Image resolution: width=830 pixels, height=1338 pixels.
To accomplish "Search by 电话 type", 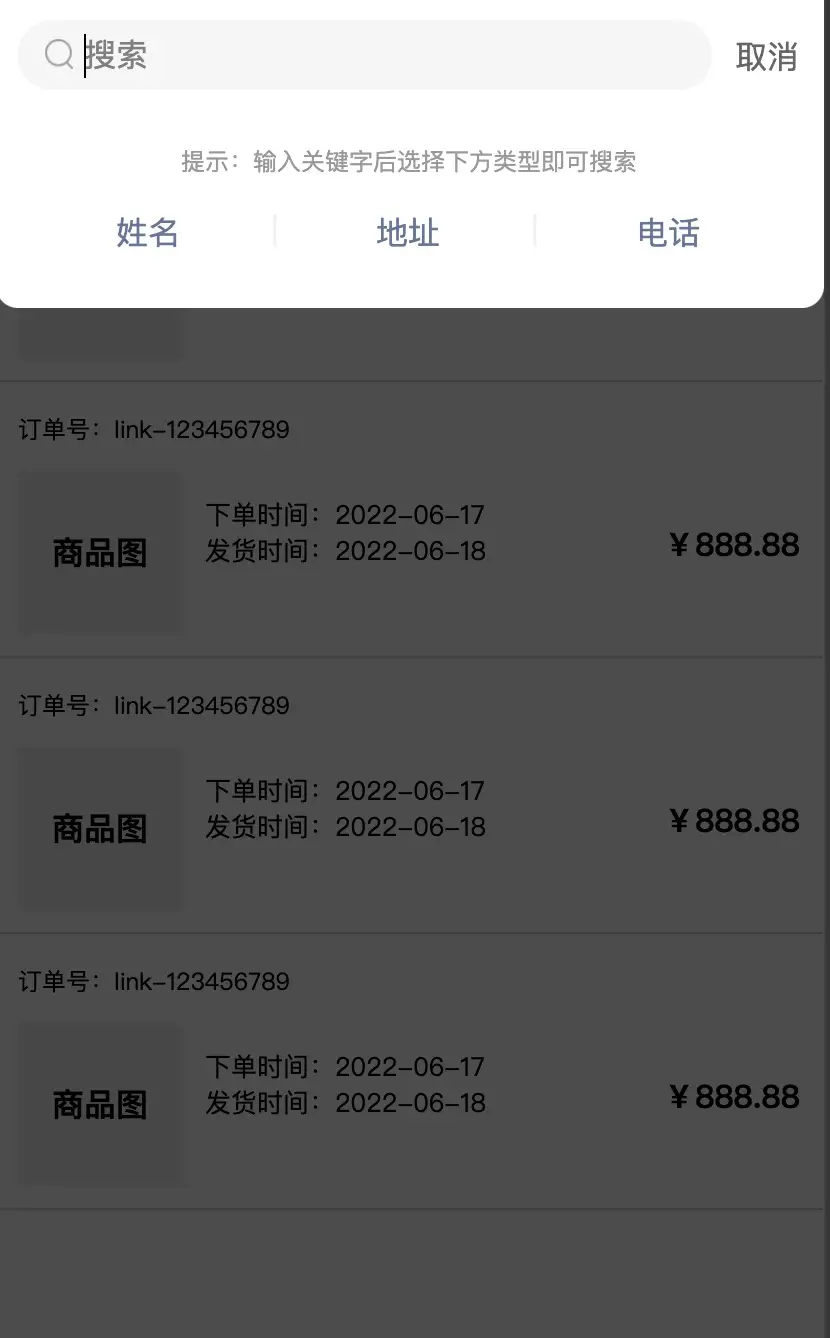I will [668, 233].
